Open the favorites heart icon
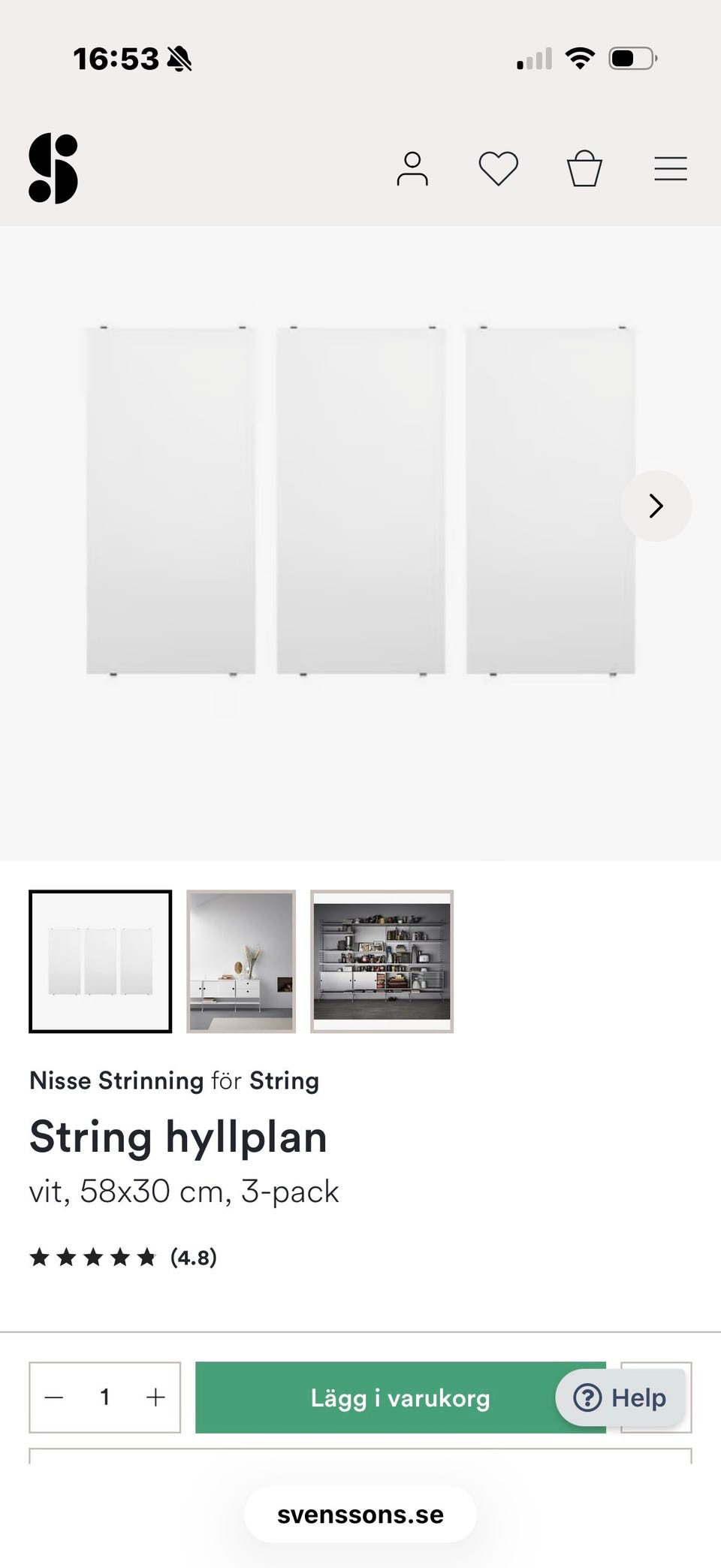Screen dimensions: 721x1568 tap(497, 168)
